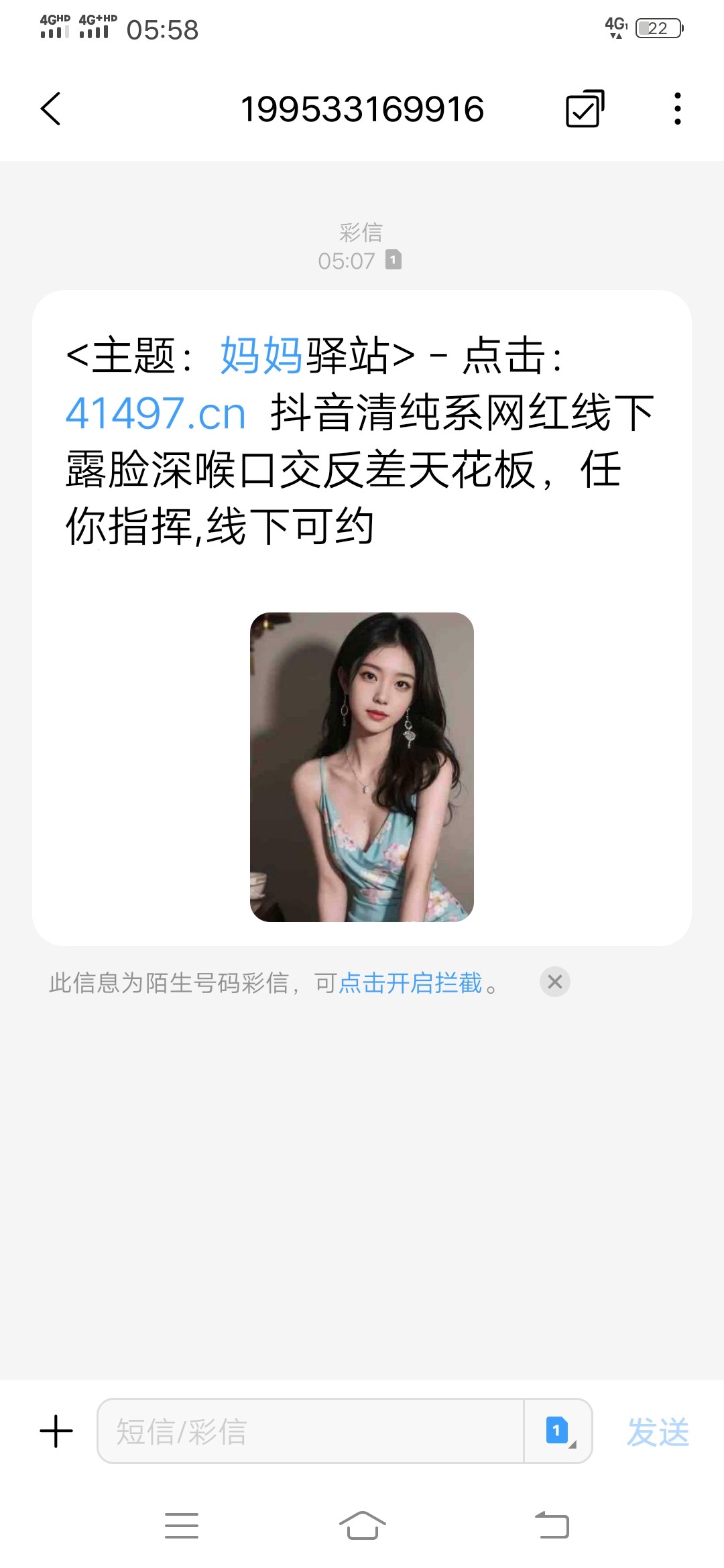This screenshot has width=724, height=1568.
Task: Focus the 短信/彩信 text field
Action: 310,1431
